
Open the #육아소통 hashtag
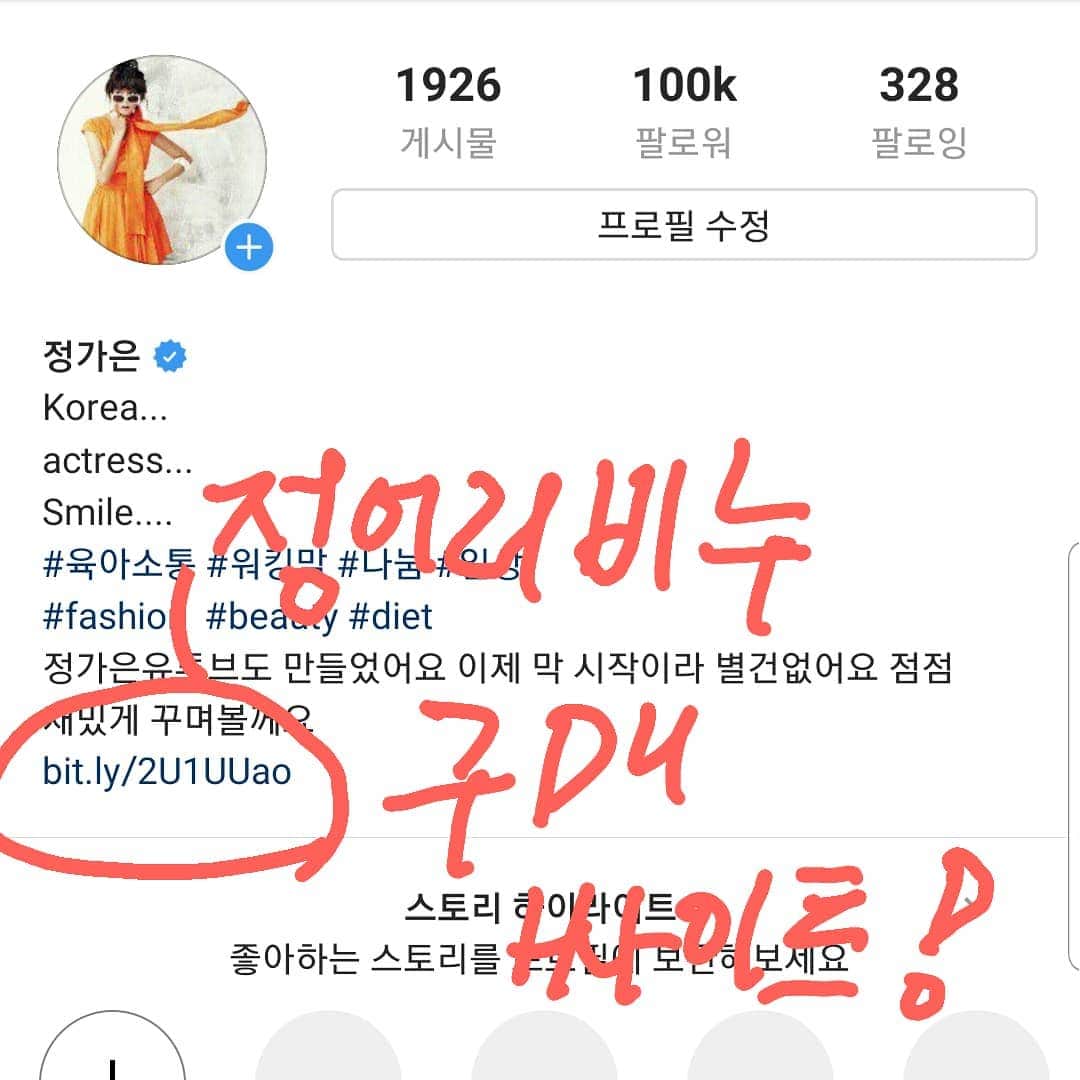116,564
